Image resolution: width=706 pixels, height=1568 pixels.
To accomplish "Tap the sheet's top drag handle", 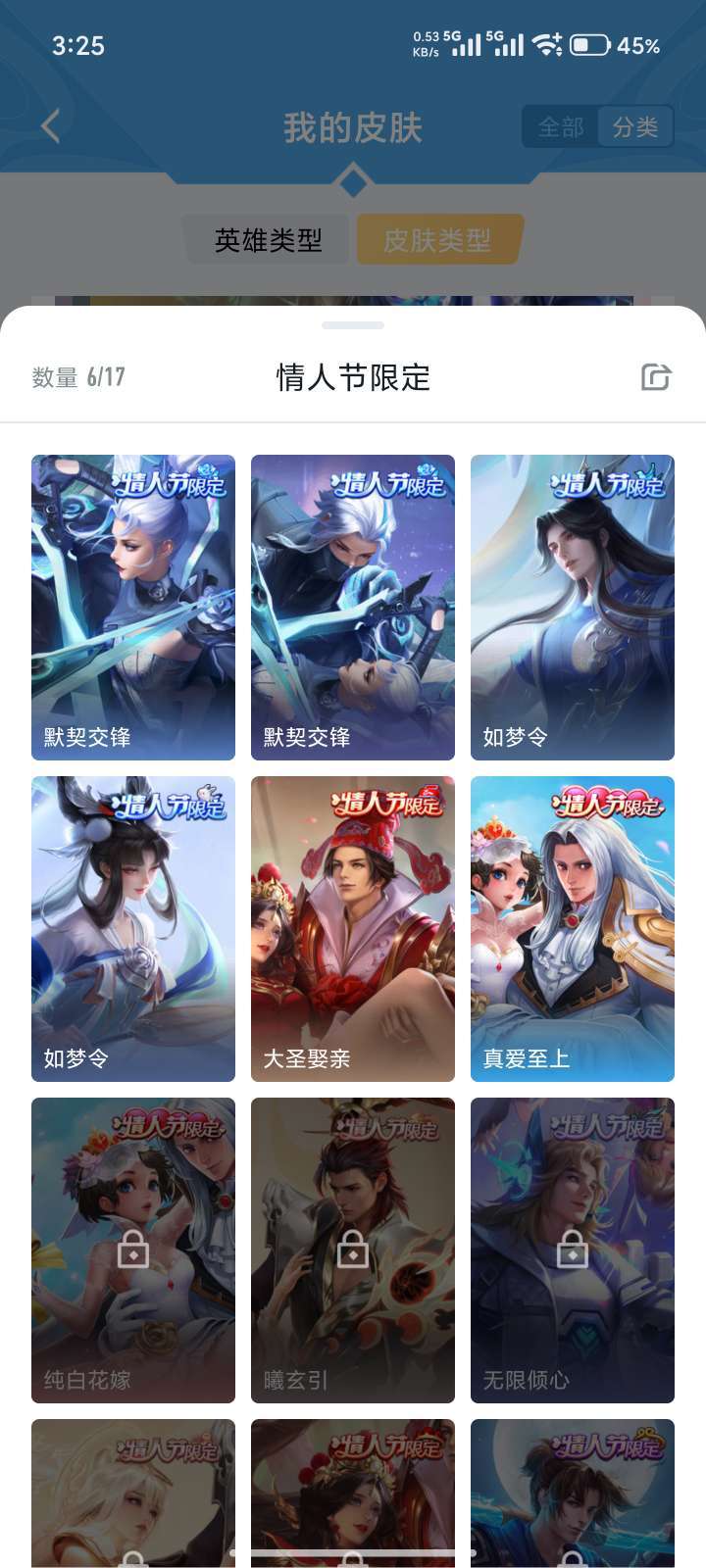I will [353, 325].
